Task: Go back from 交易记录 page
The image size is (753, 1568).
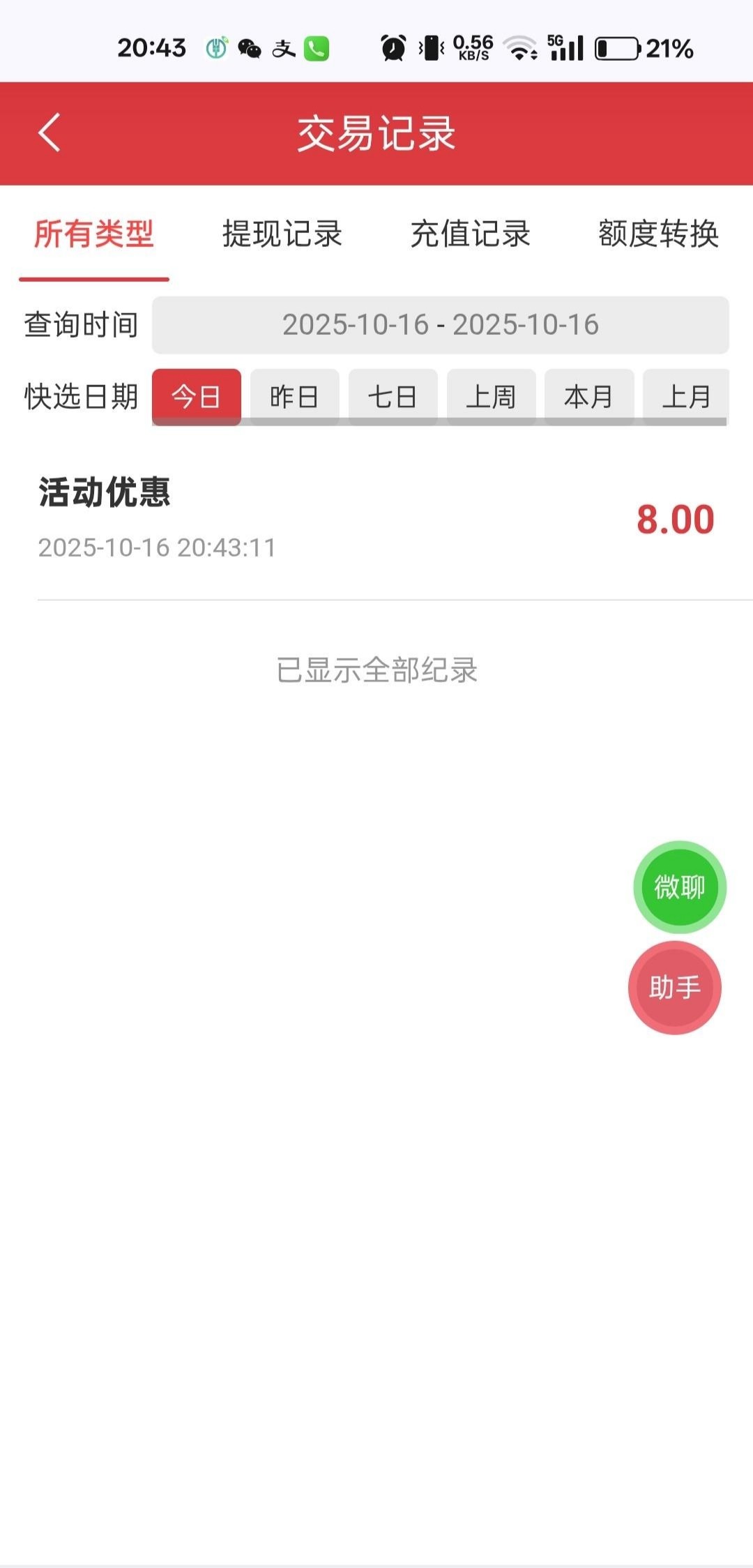Action: (x=50, y=133)
